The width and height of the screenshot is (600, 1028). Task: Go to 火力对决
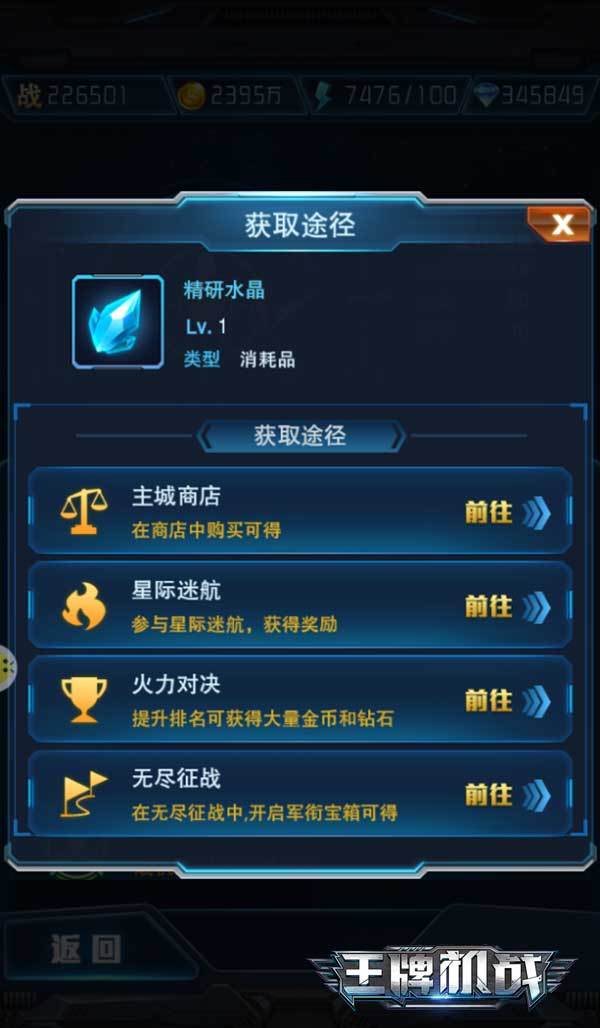click(507, 700)
